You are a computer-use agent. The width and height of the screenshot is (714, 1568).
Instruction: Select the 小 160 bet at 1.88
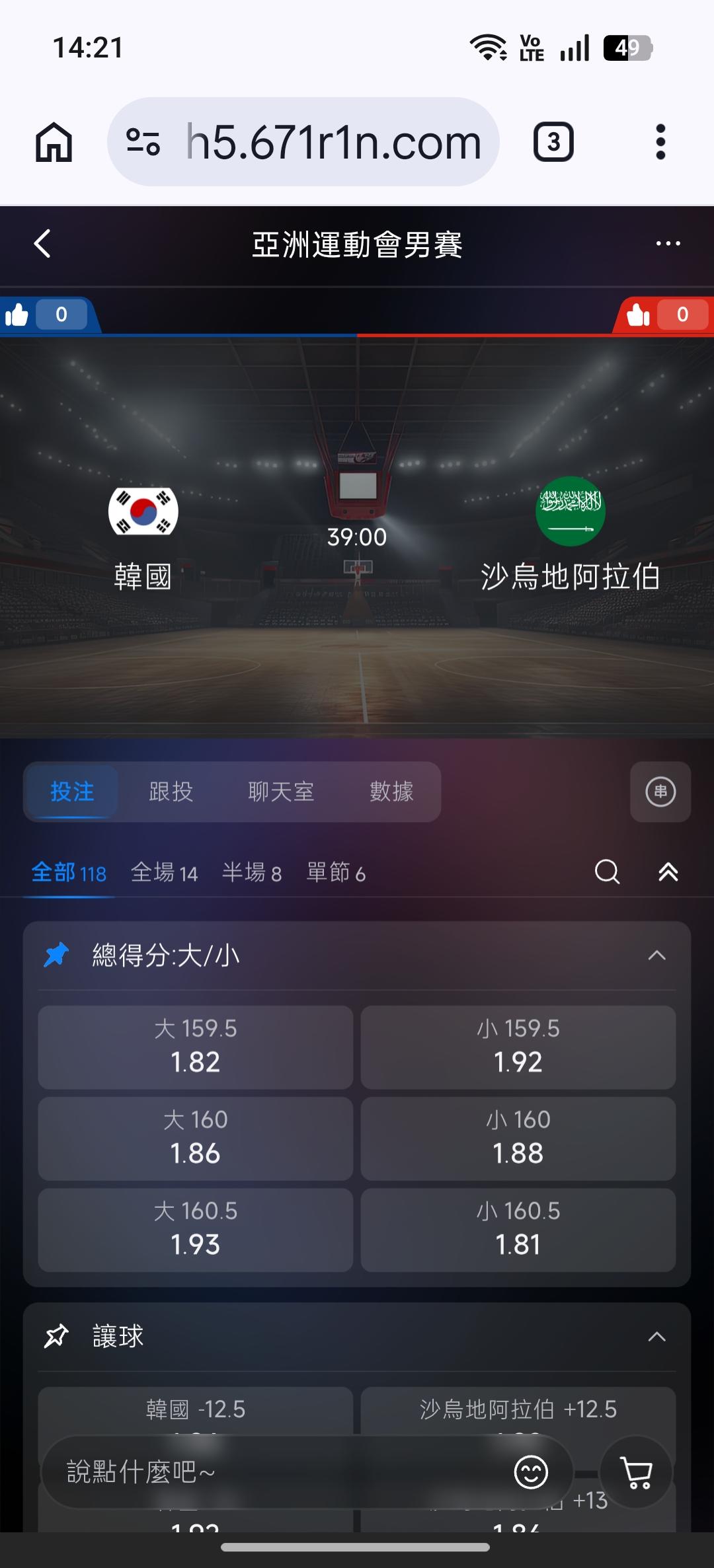click(x=518, y=1139)
